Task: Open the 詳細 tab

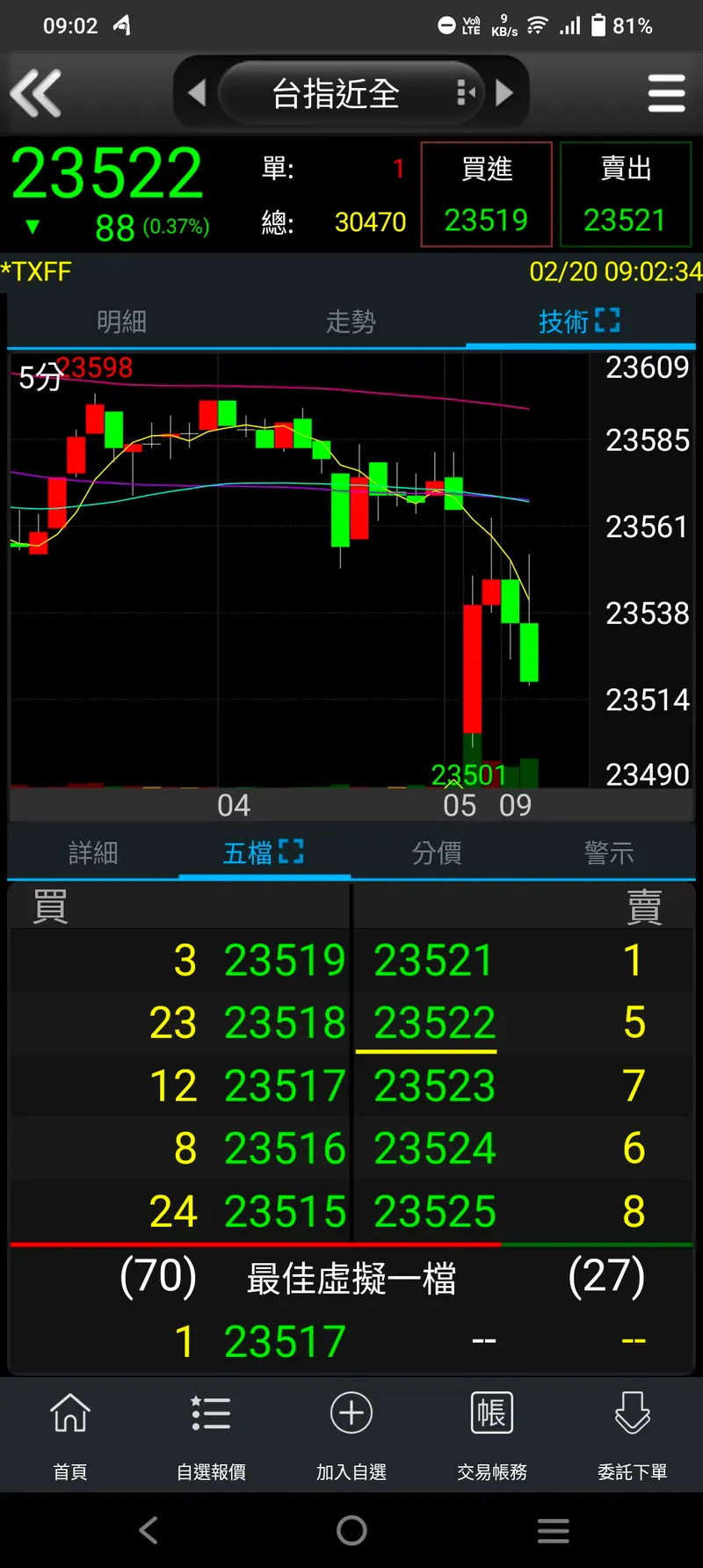Action: coord(93,853)
